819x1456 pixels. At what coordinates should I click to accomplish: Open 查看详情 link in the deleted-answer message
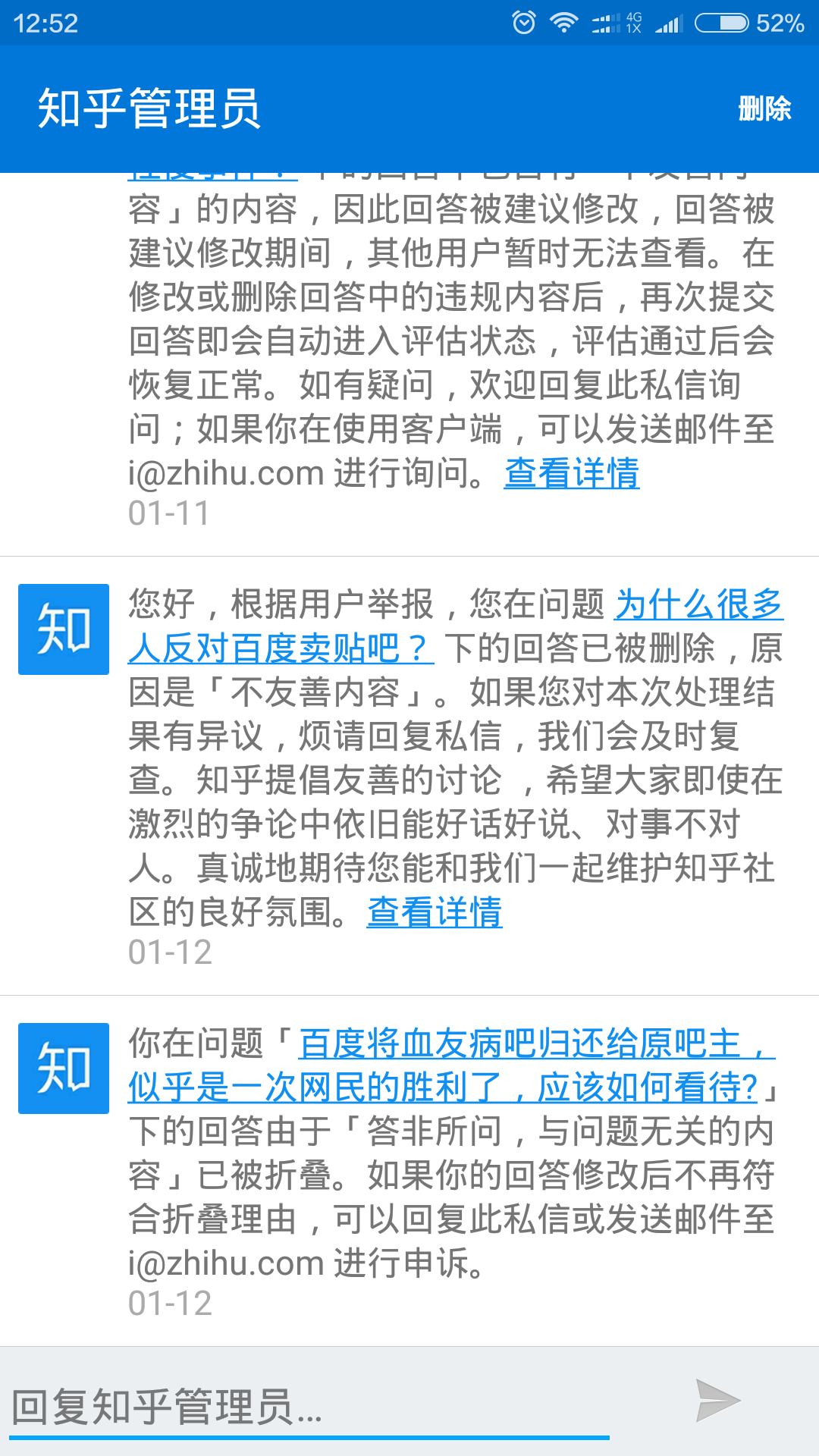[x=435, y=912]
